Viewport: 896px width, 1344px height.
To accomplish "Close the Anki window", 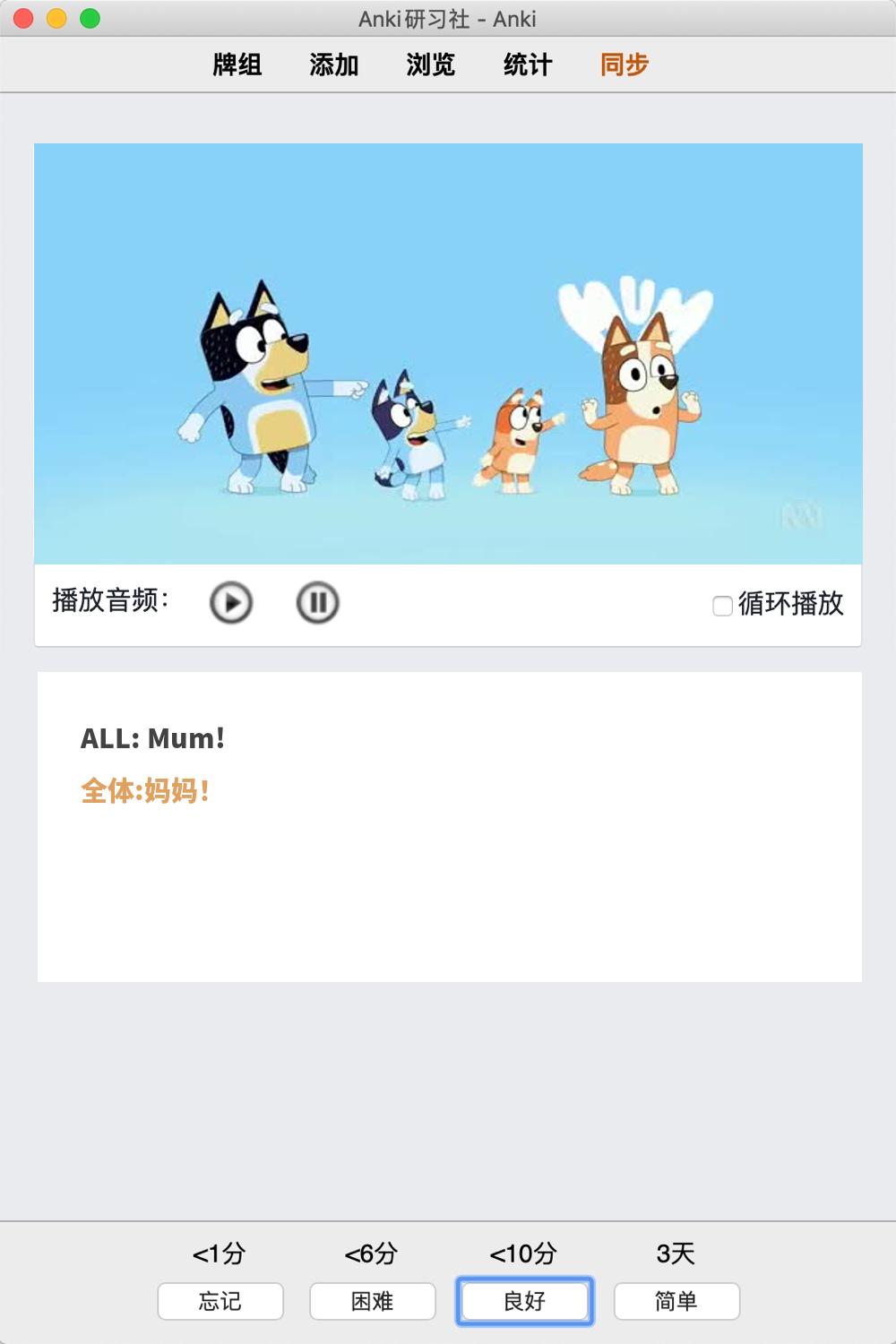I will pyautogui.click(x=24, y=18).
